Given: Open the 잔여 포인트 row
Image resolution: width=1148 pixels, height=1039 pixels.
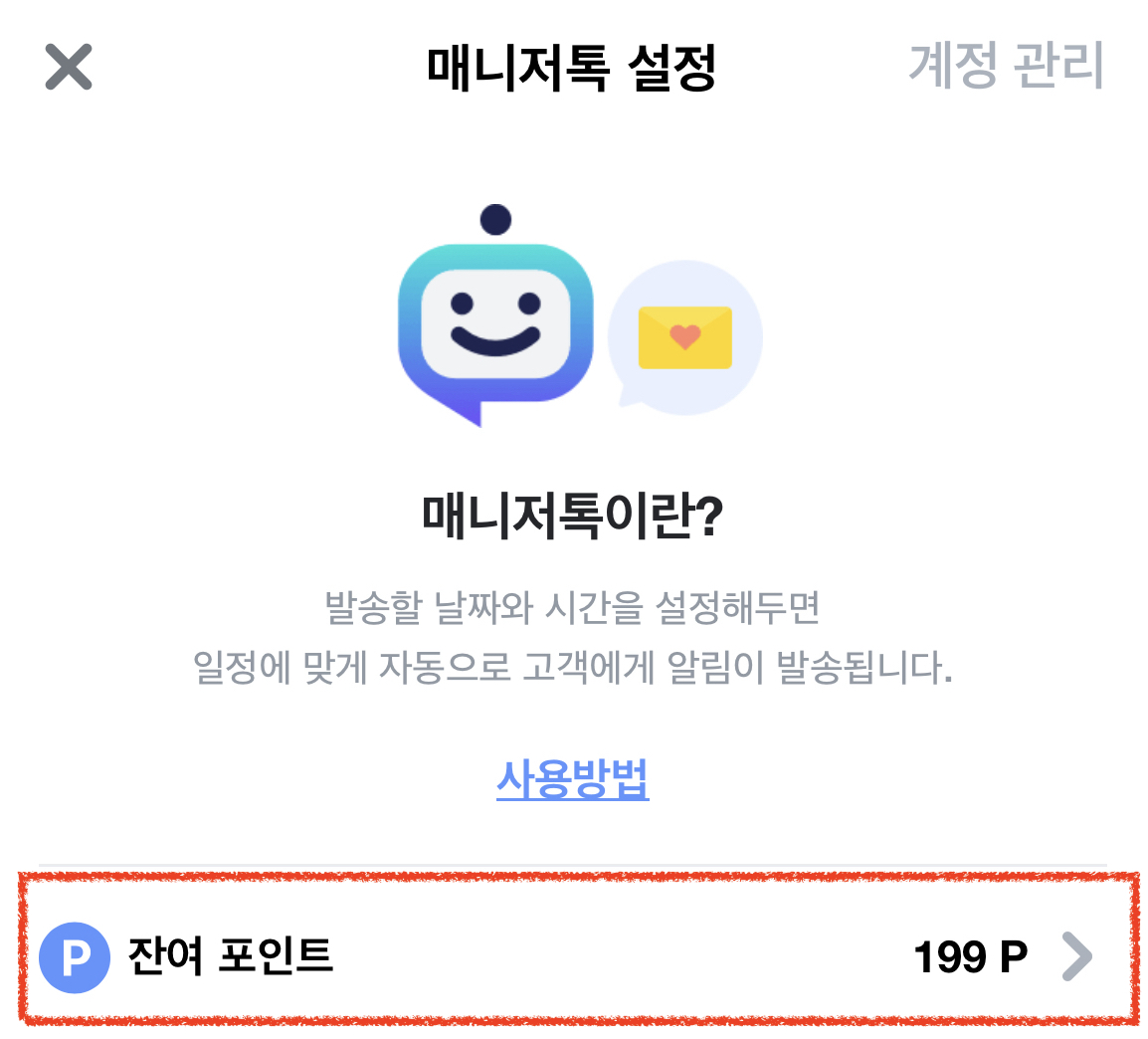Looking at the screenshot, I should click(574, 956).
